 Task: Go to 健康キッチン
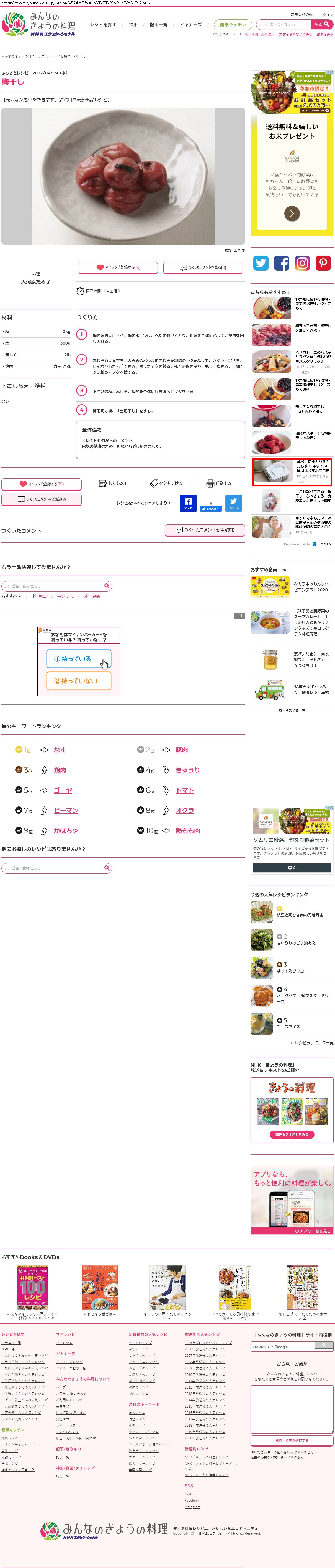pyautogui.click(x=233, y=25)
